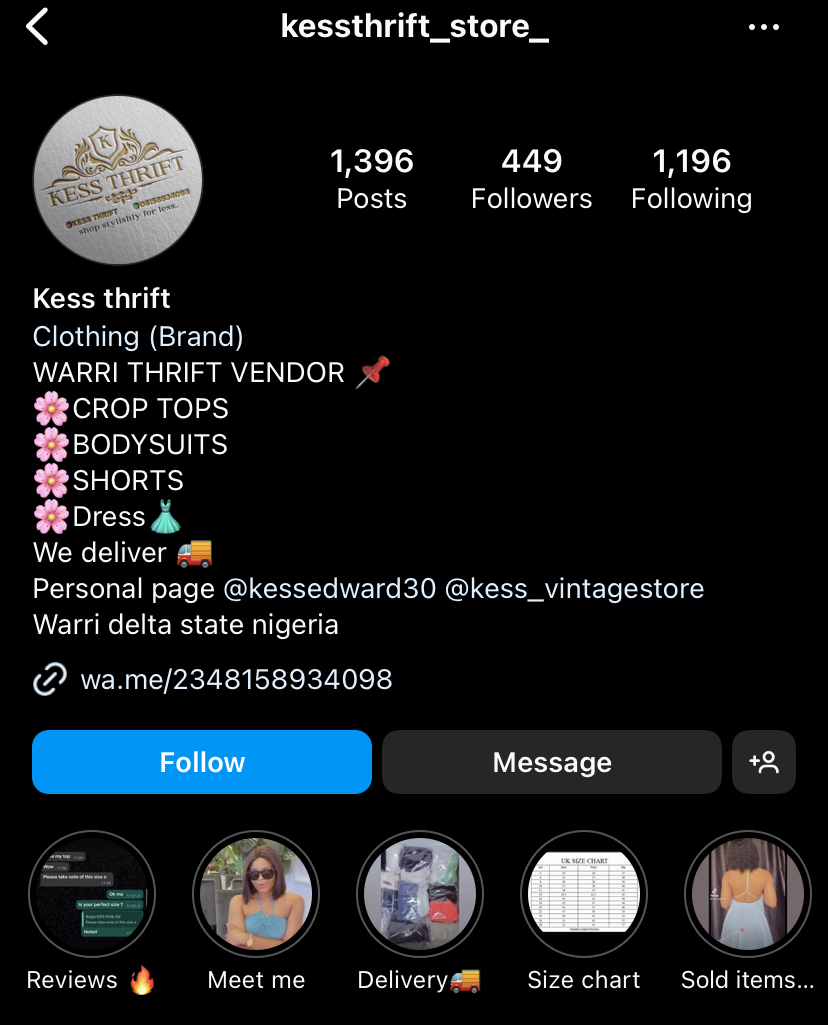Open the three-dot options menu

tap(764, 27)
